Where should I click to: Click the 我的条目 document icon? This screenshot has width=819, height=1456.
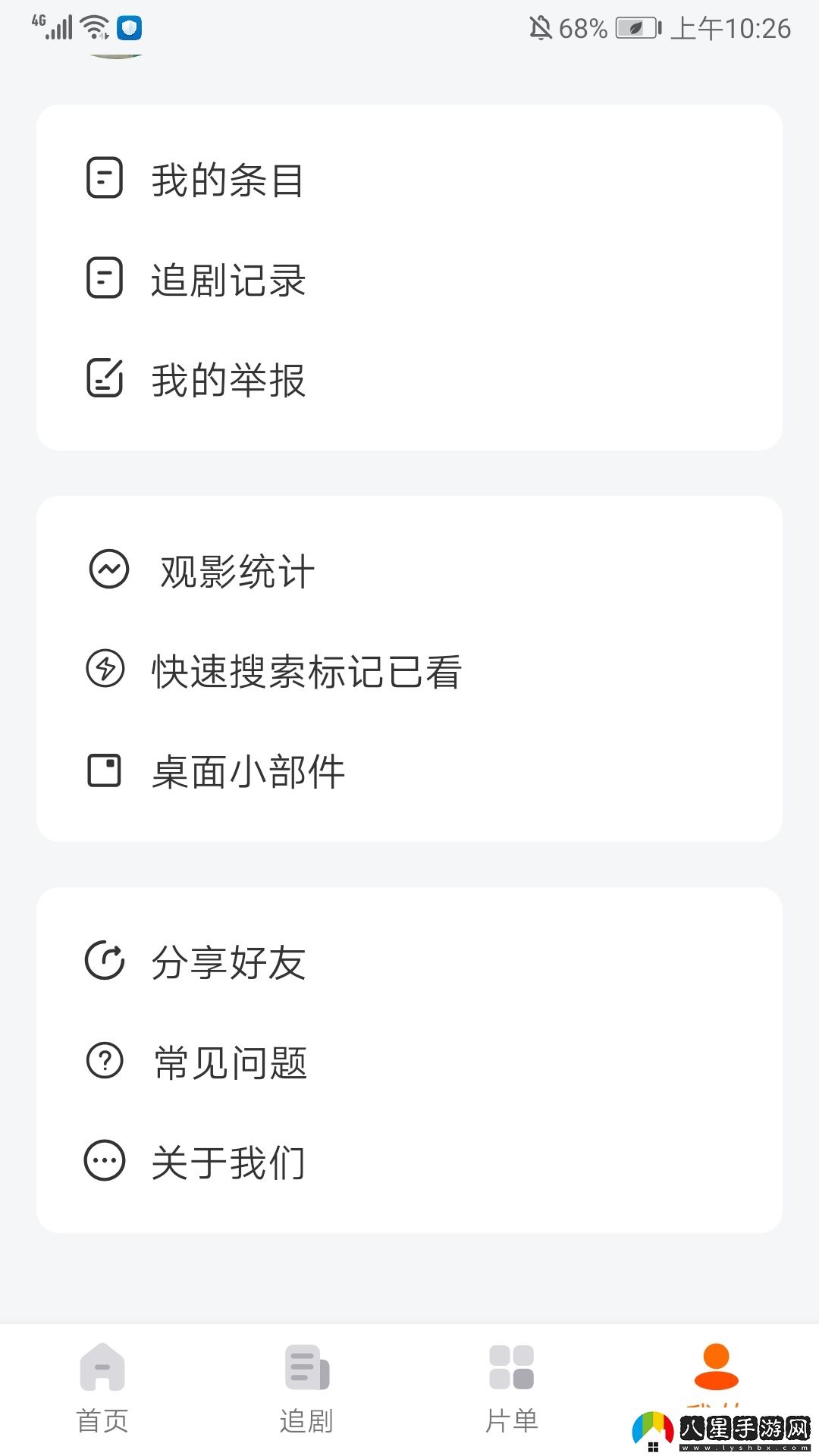[x=105, y=179]
